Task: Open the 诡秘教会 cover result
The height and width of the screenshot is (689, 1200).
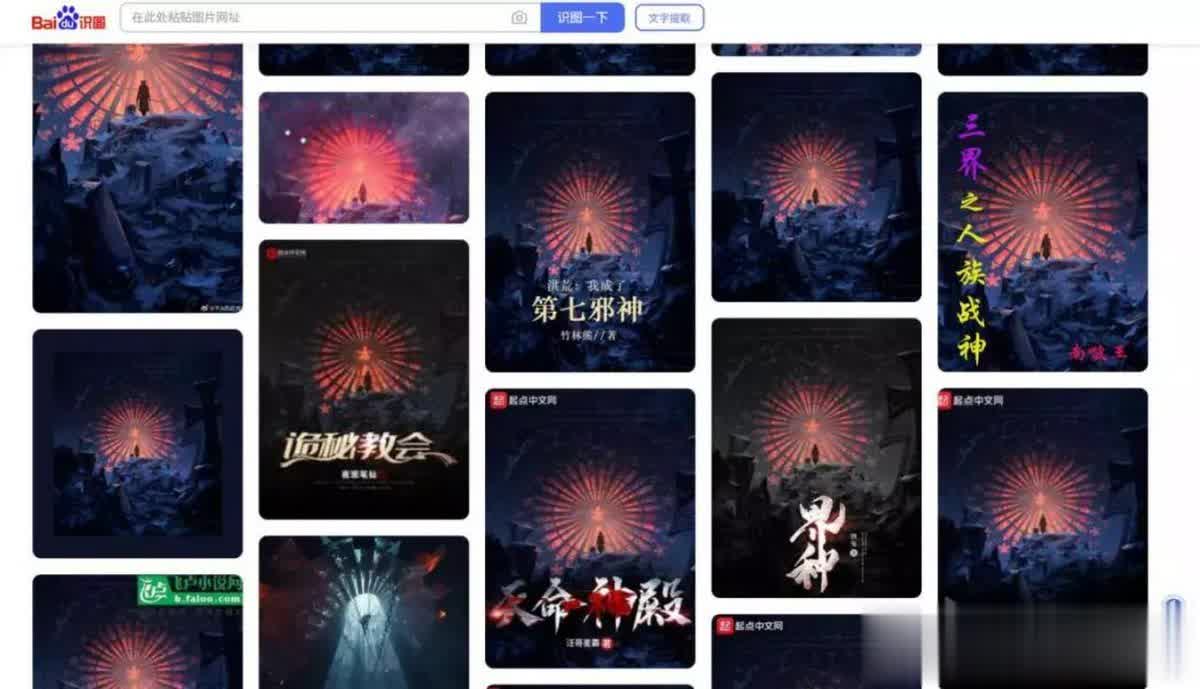Action: tap(363, 379)
